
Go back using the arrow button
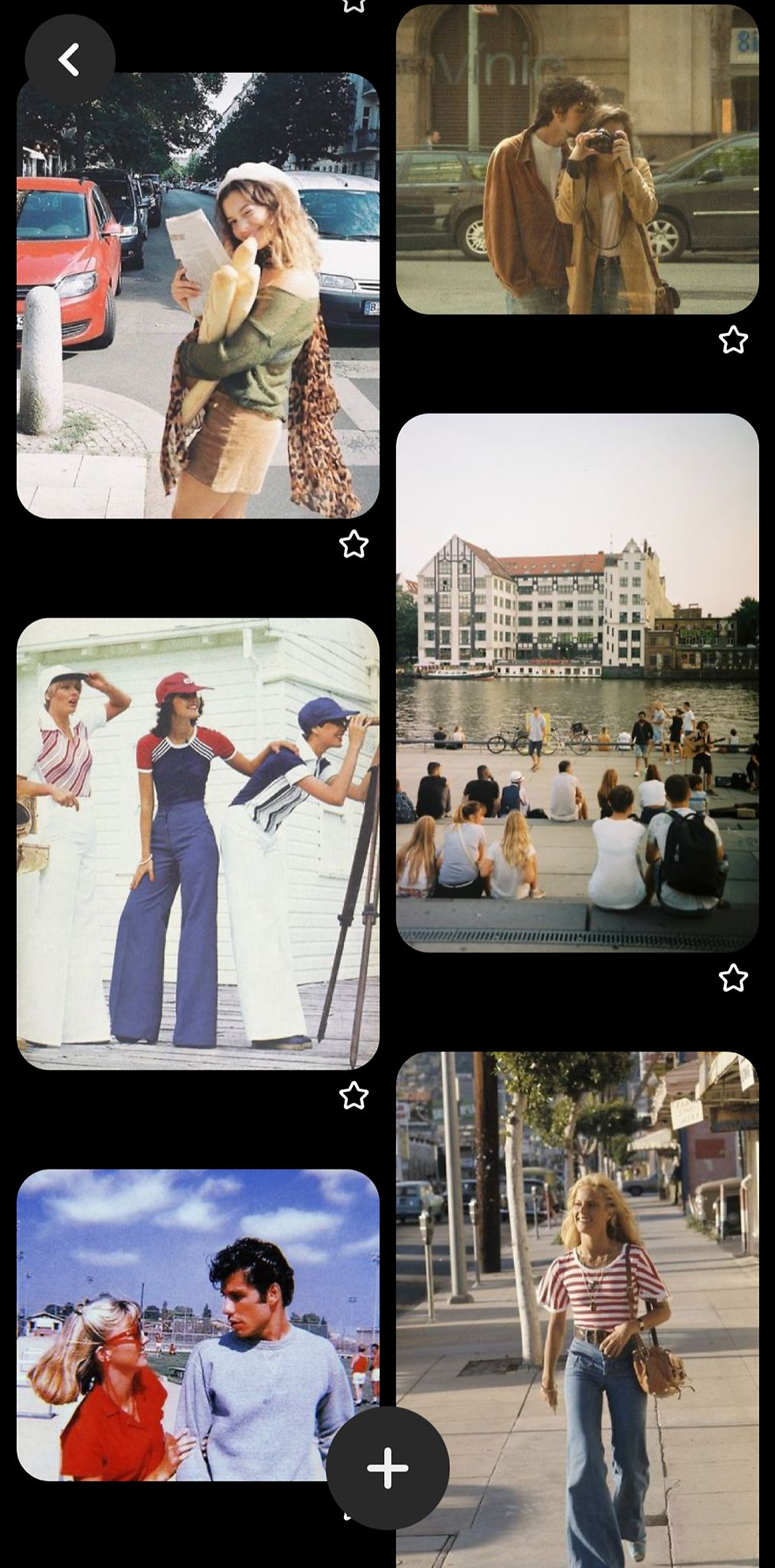coord(70,60)
